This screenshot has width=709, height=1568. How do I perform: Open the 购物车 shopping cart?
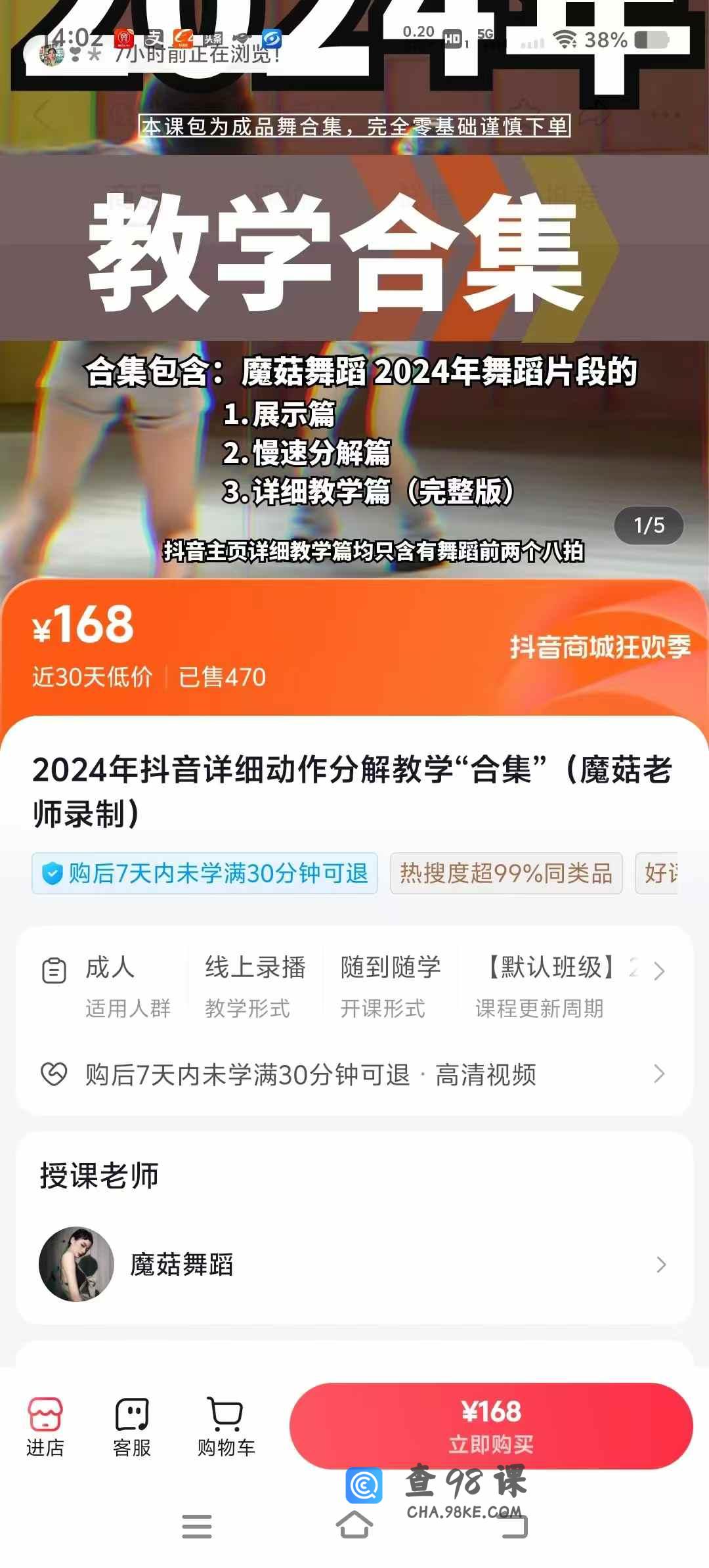226,1427
